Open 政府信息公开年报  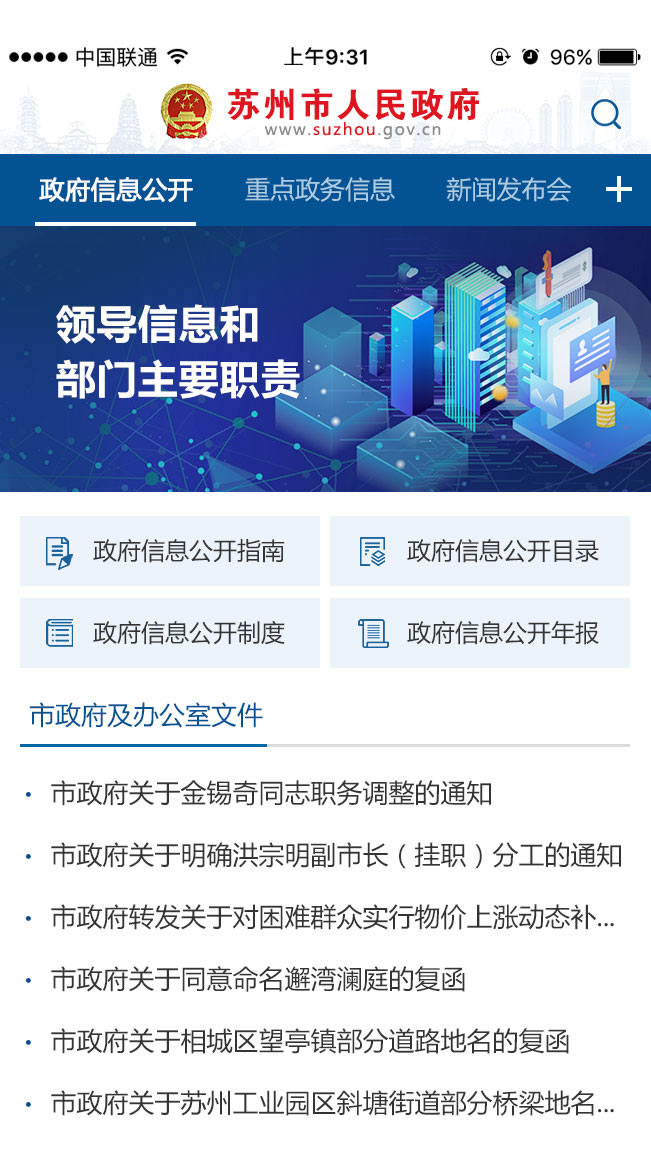[x=480, y=633]
